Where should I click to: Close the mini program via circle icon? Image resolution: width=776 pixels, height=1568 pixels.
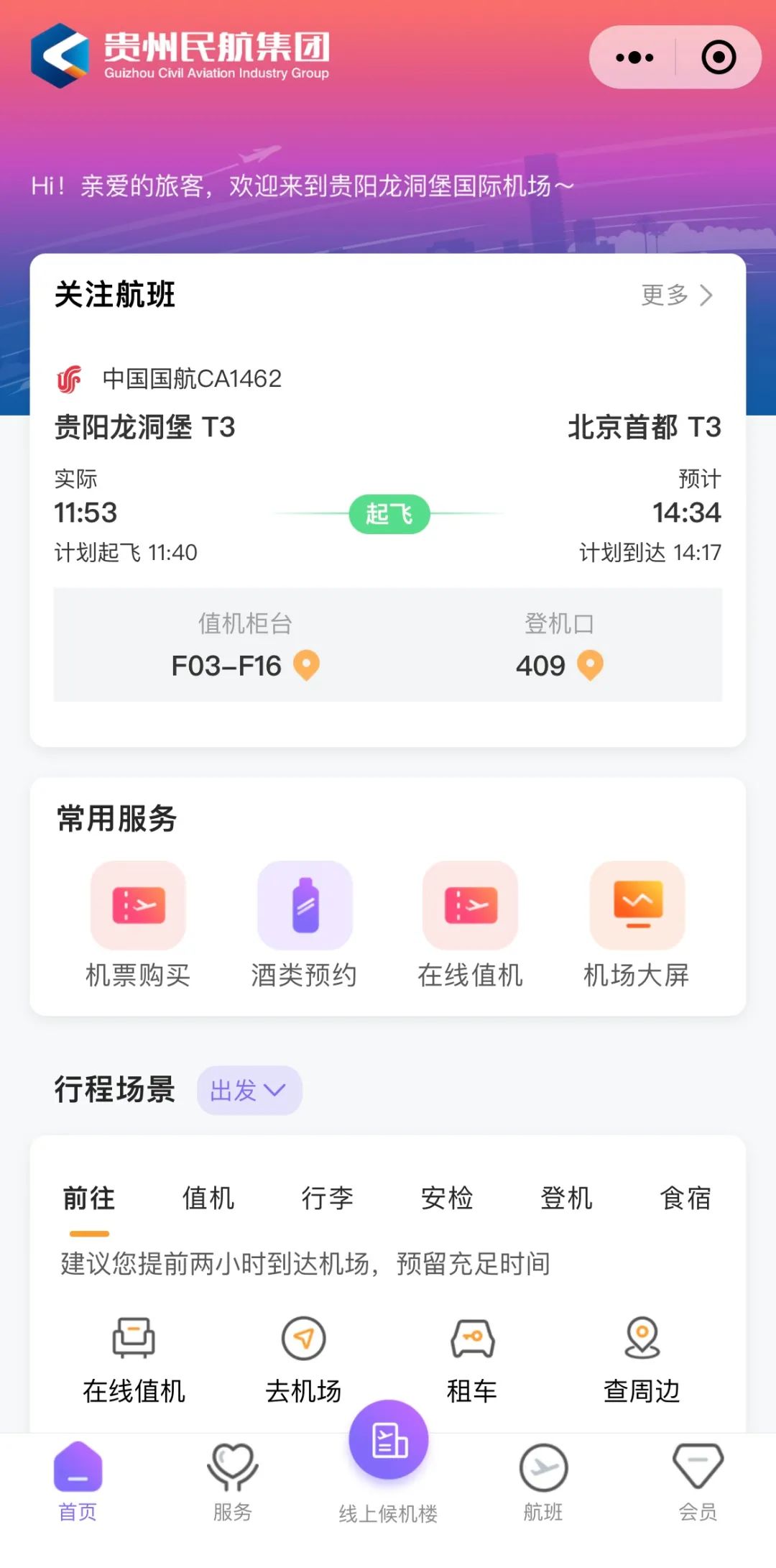[x=719, y=58]
